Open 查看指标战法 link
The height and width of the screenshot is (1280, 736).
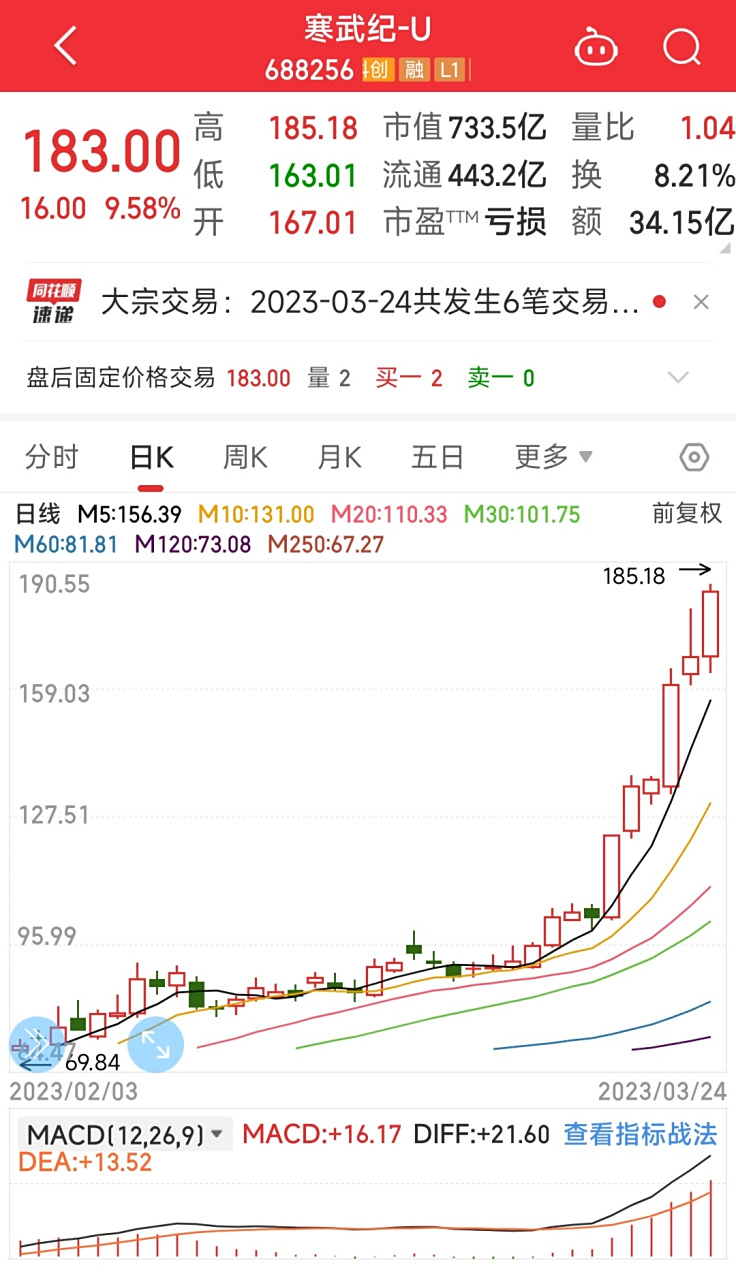pyautogui.click(x=640, y=1134)
